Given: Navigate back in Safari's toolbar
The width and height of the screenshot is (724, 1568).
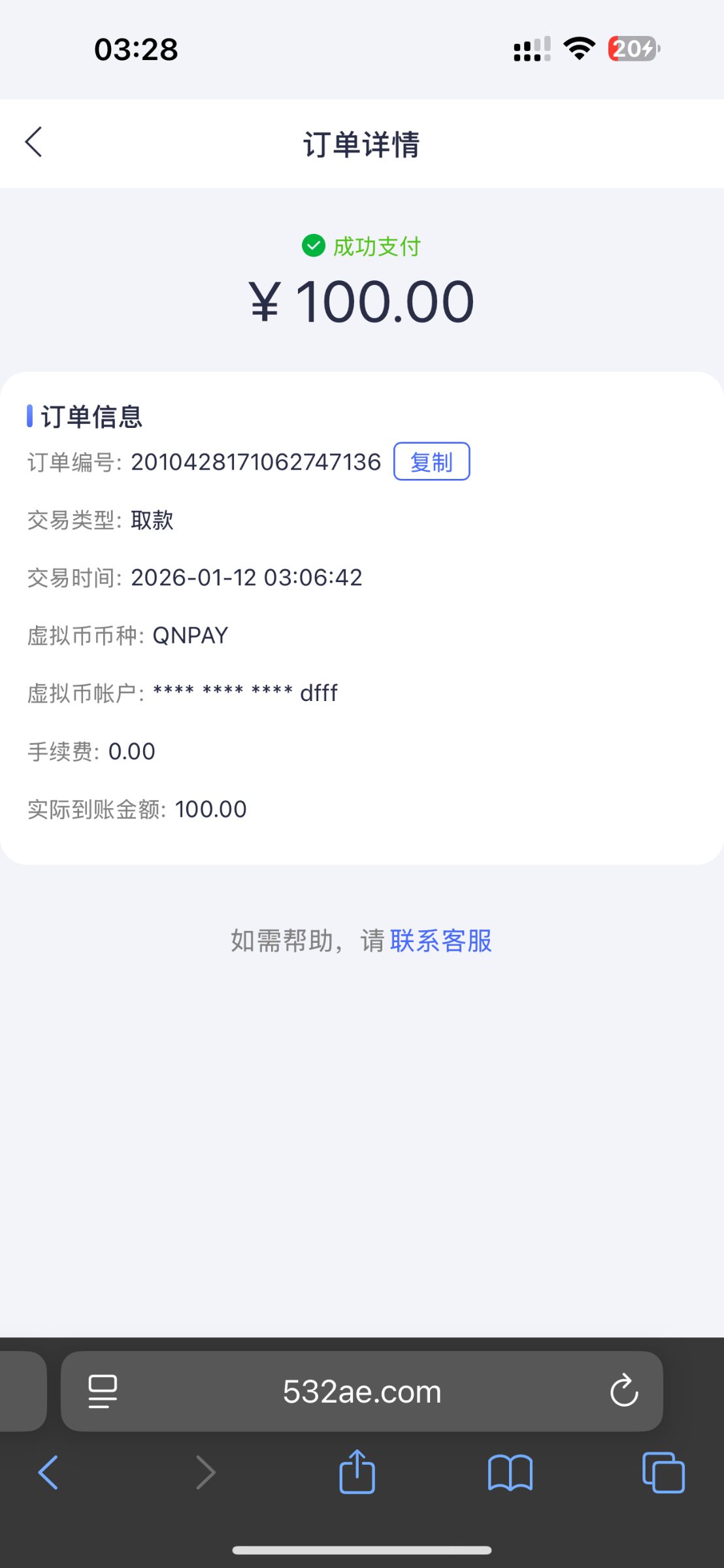Looking at the screenshot, I should [48, 1473].
